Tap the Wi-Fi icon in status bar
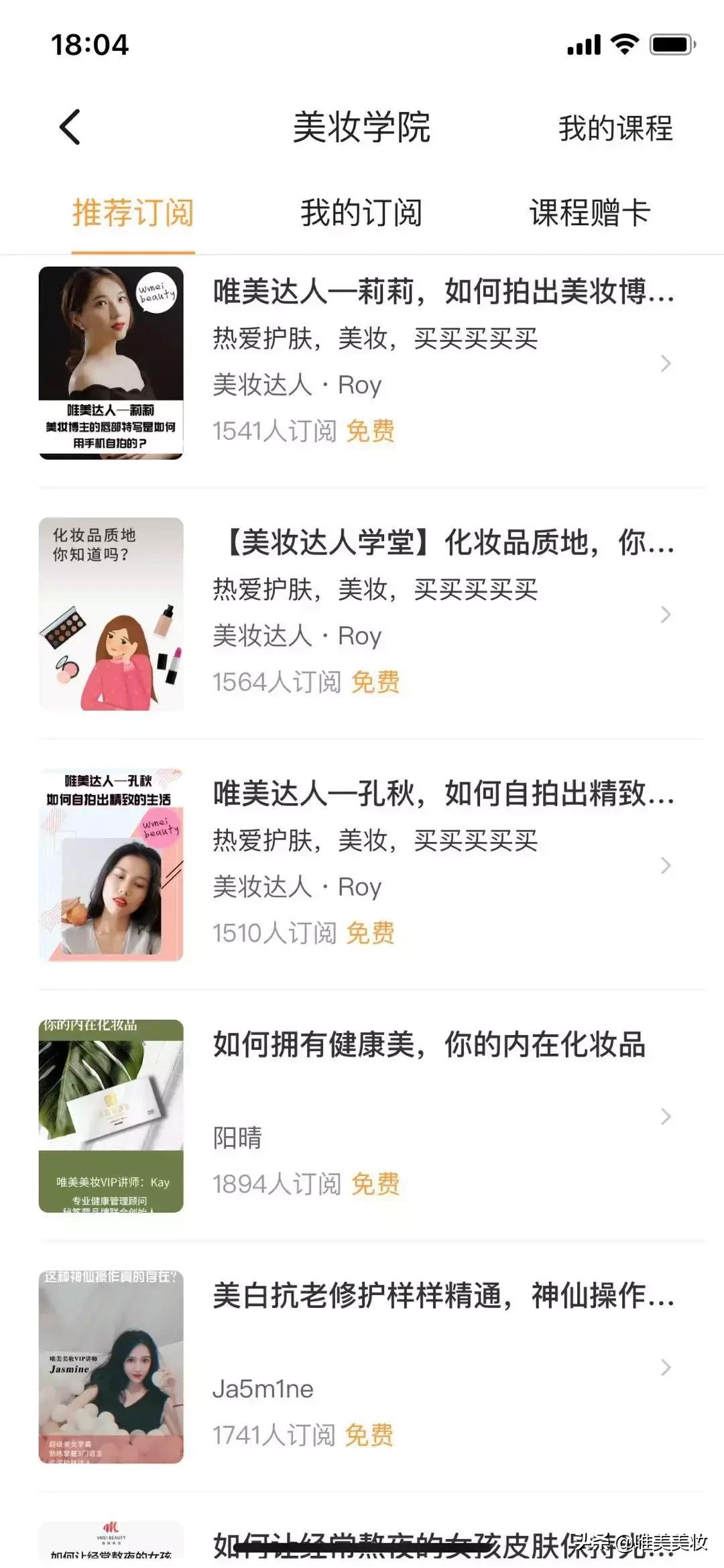This screenshot has height=1568, width=724. point(625,44)
